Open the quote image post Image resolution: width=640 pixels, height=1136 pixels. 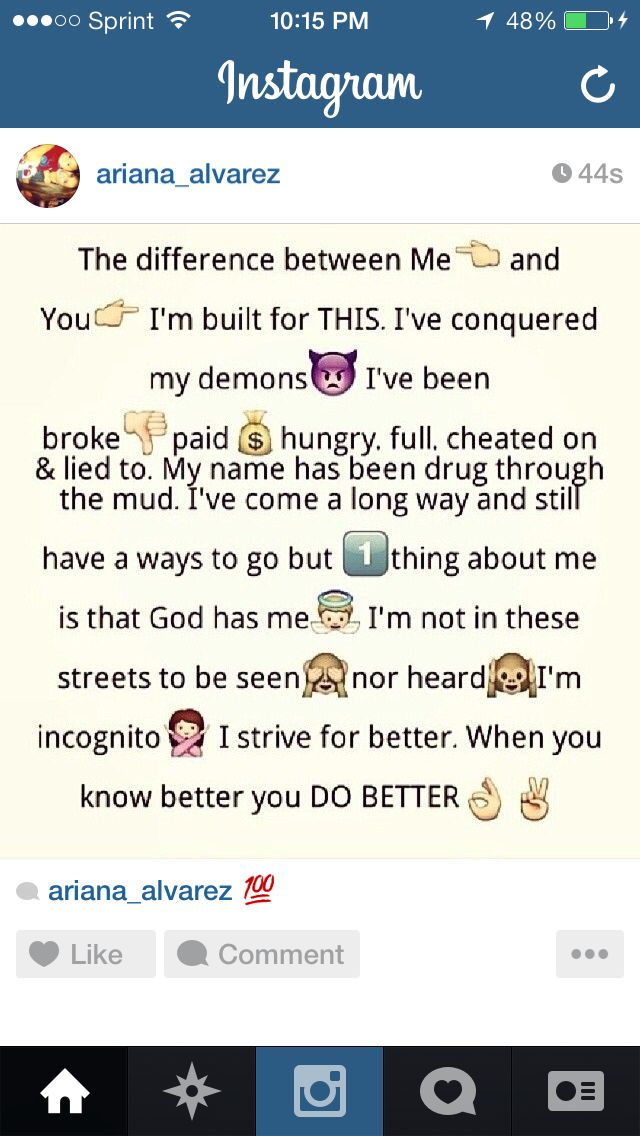[320, 540]
